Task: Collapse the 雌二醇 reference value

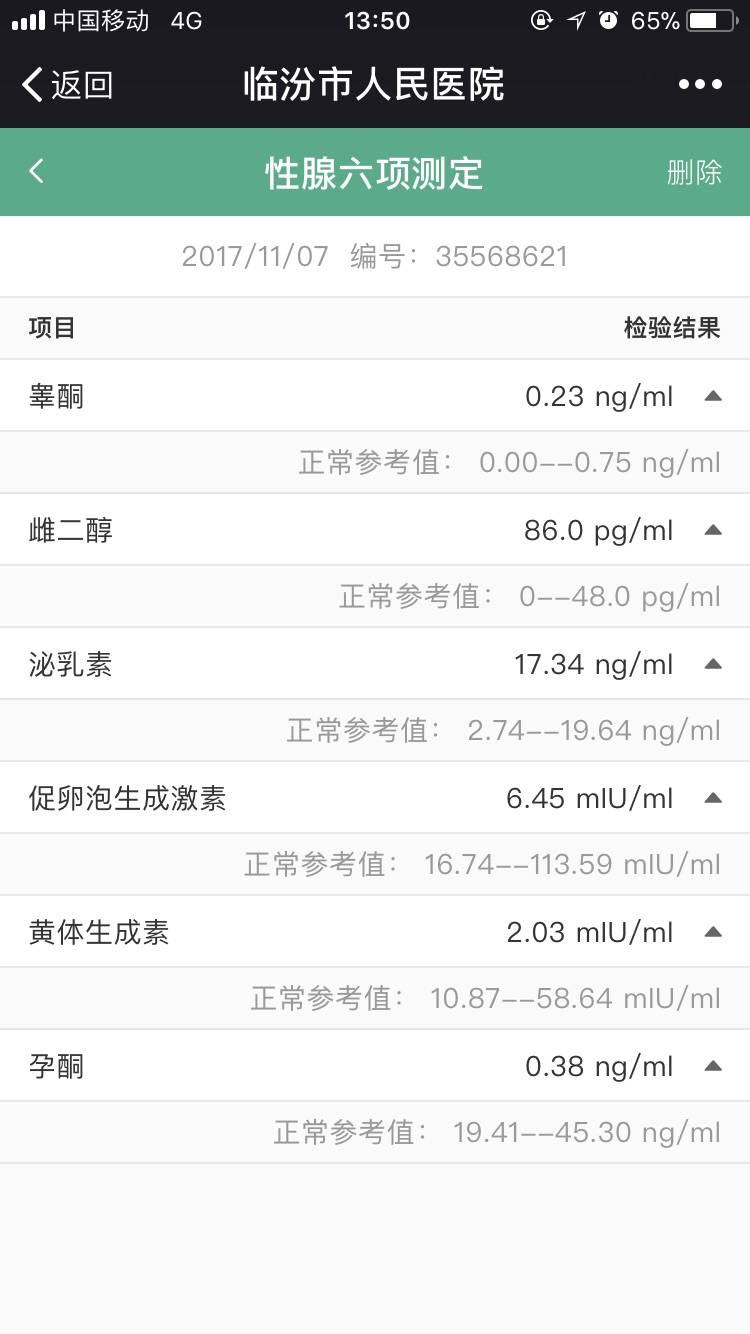Action: click(713, 530)
